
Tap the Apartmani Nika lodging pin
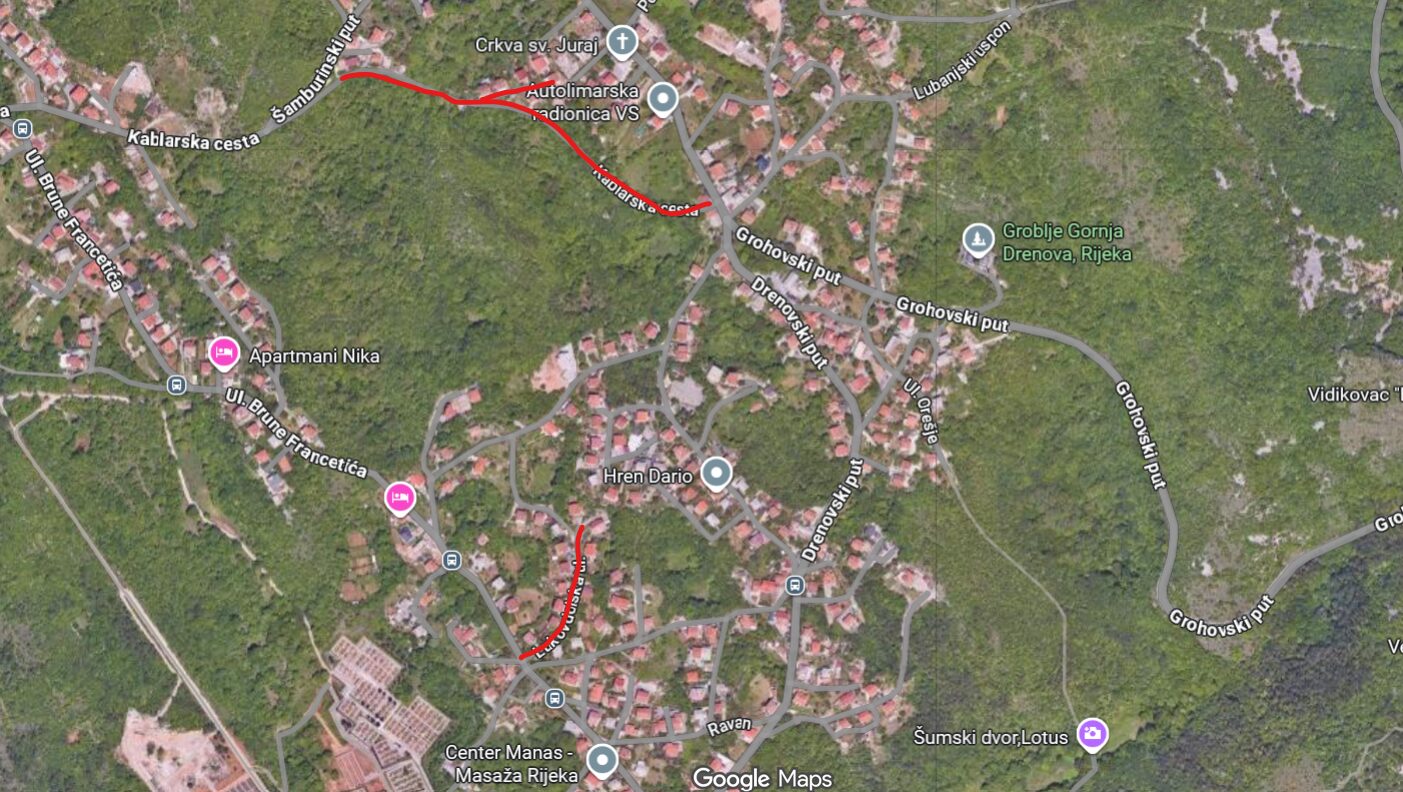(223, 353)
